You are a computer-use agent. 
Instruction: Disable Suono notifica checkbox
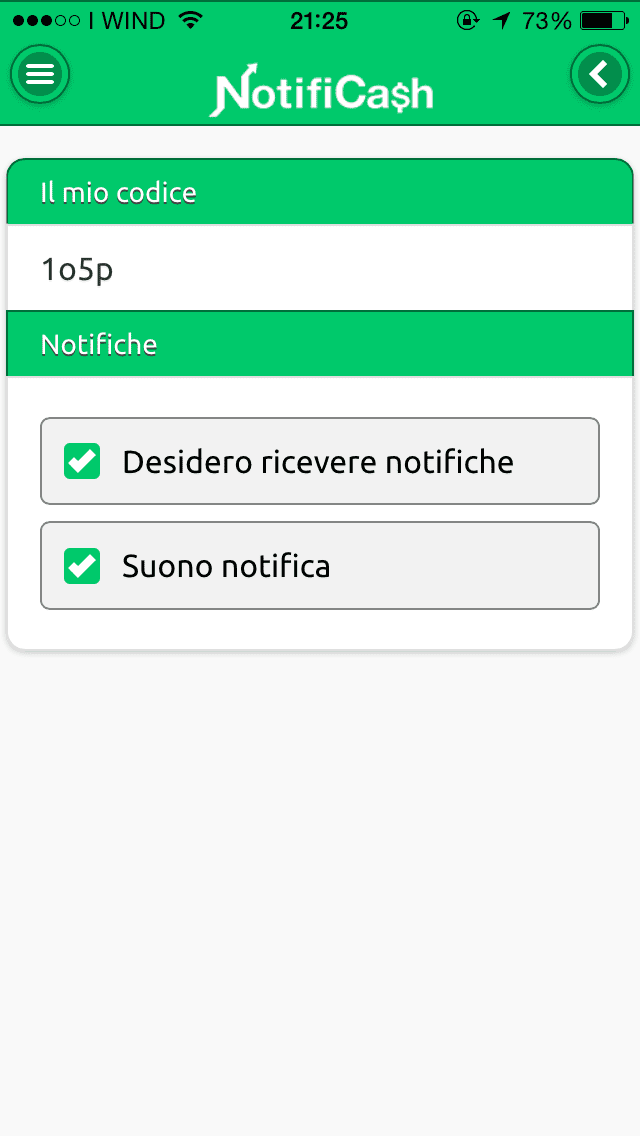click(82, 566)
